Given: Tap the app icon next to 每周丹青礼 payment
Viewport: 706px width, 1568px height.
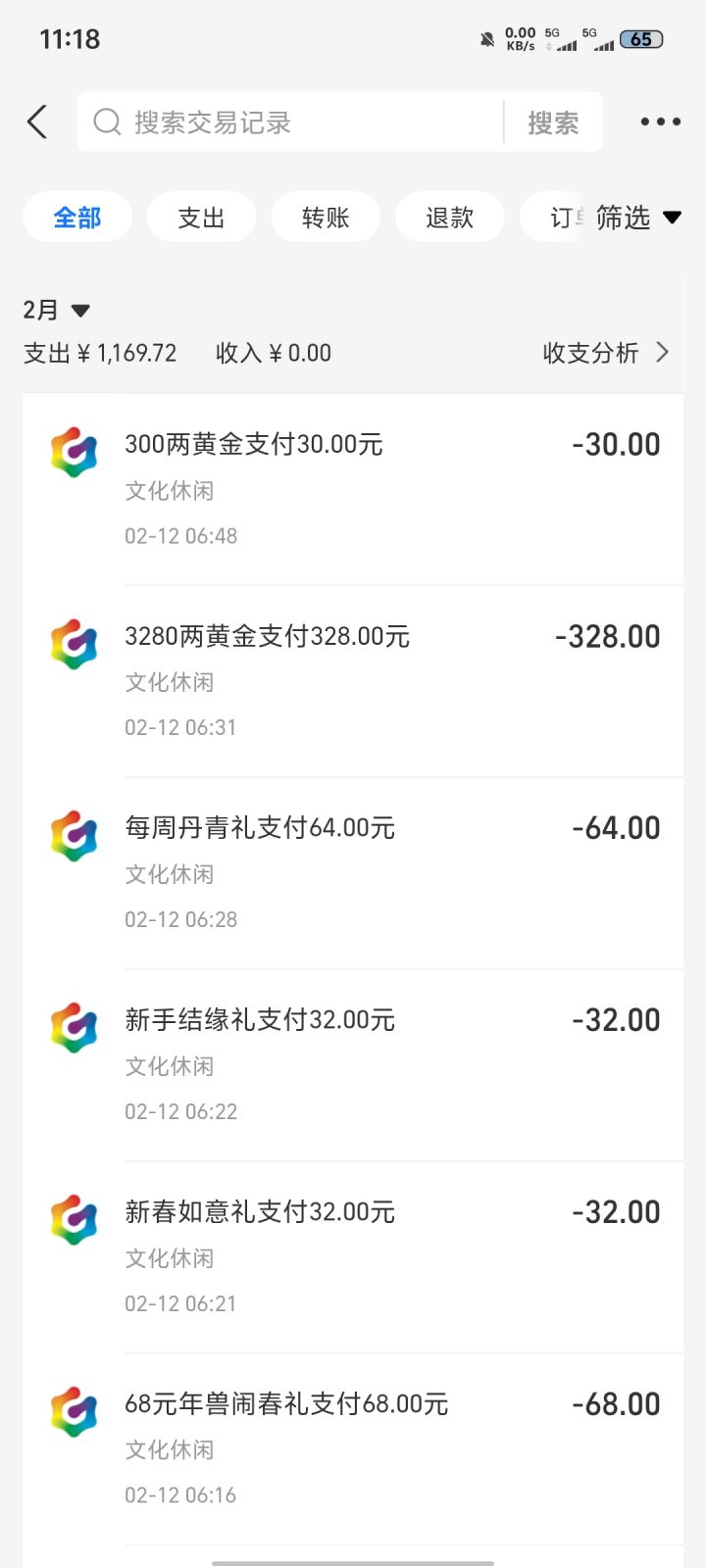Looking at the screenshot, I should [74, 836].
